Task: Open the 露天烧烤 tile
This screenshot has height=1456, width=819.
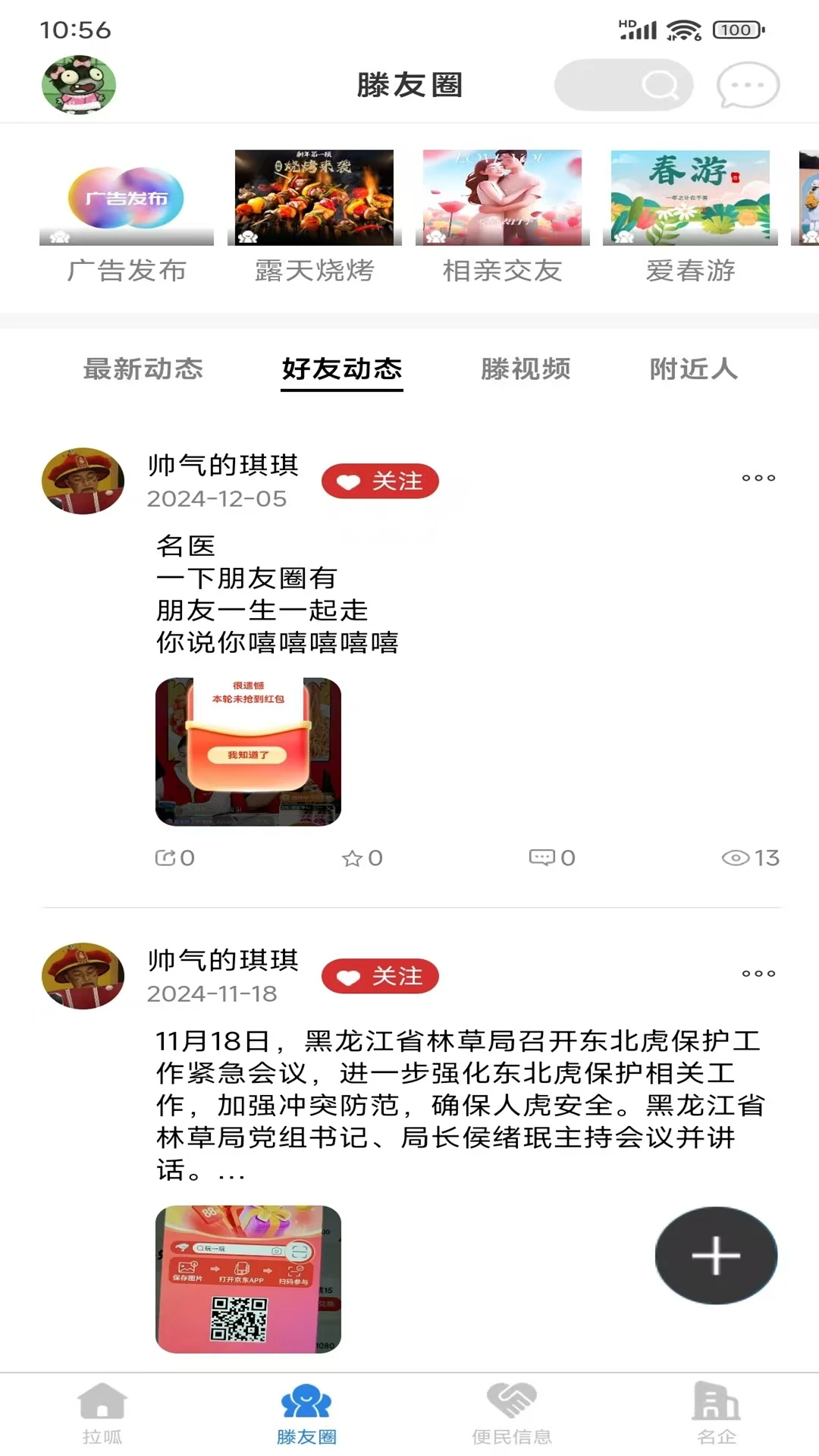Action: pyautogui.click(x=314, y=199)
